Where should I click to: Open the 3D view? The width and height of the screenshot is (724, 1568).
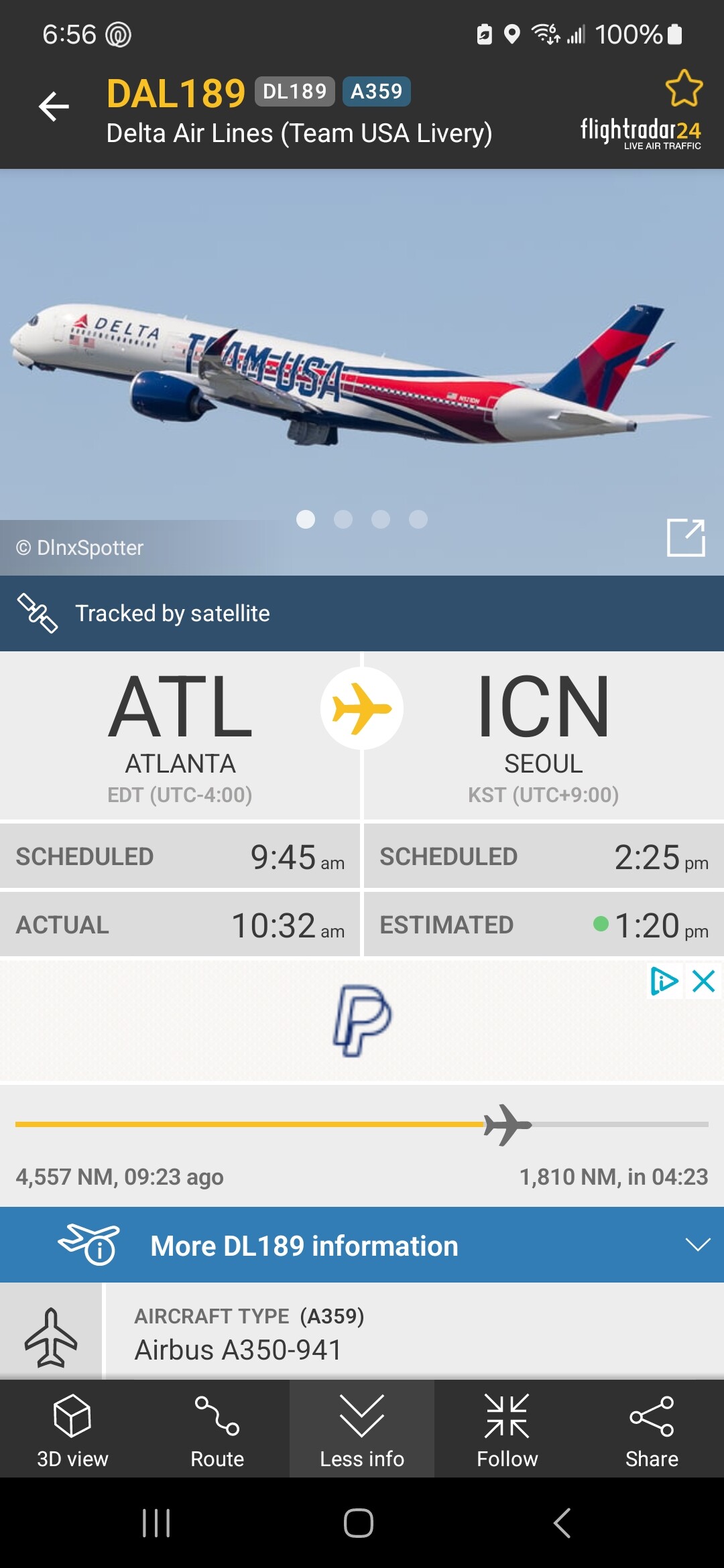[72, 1430]
